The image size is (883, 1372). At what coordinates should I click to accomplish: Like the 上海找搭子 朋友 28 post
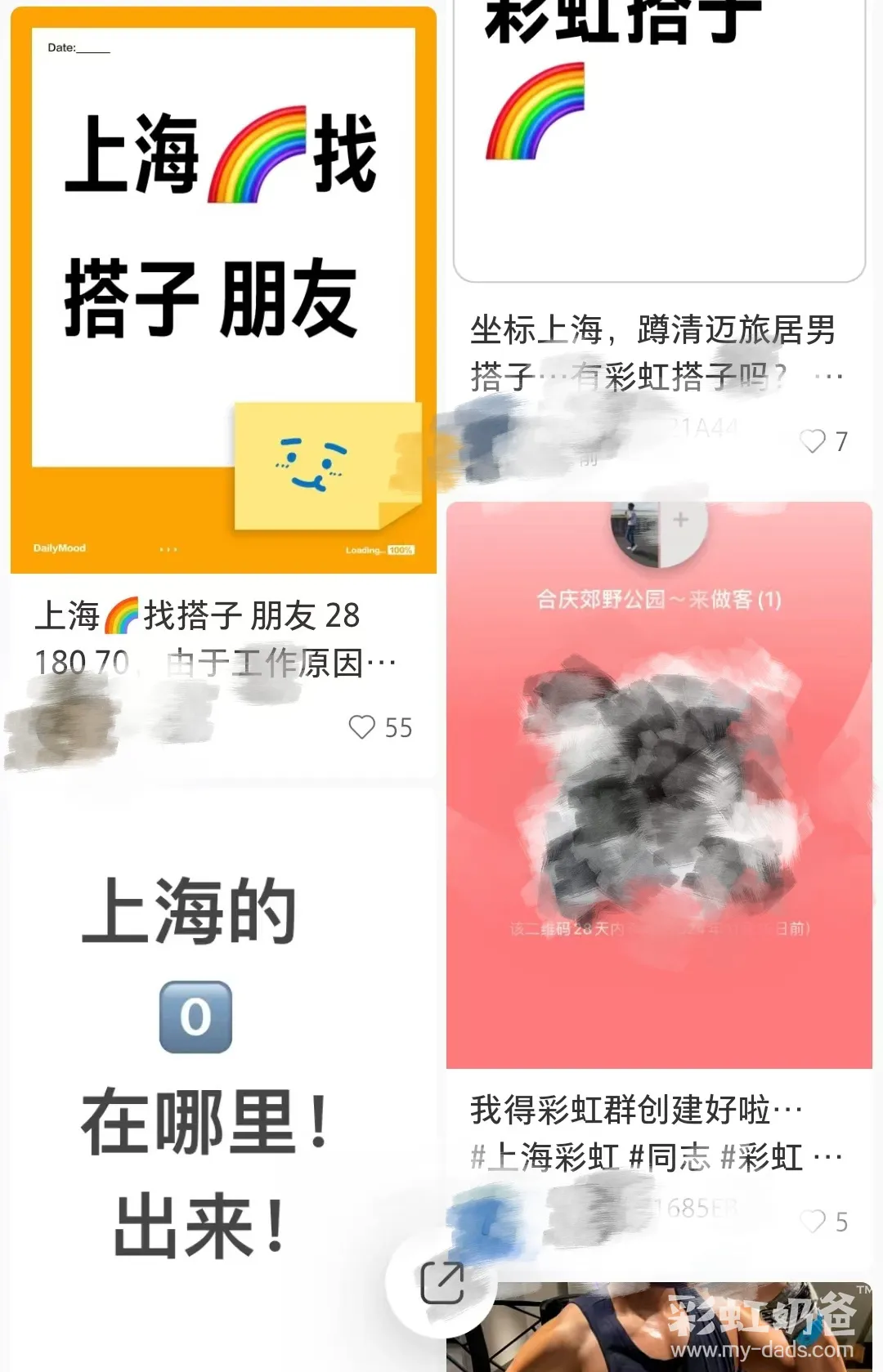[x=362, y=726]
